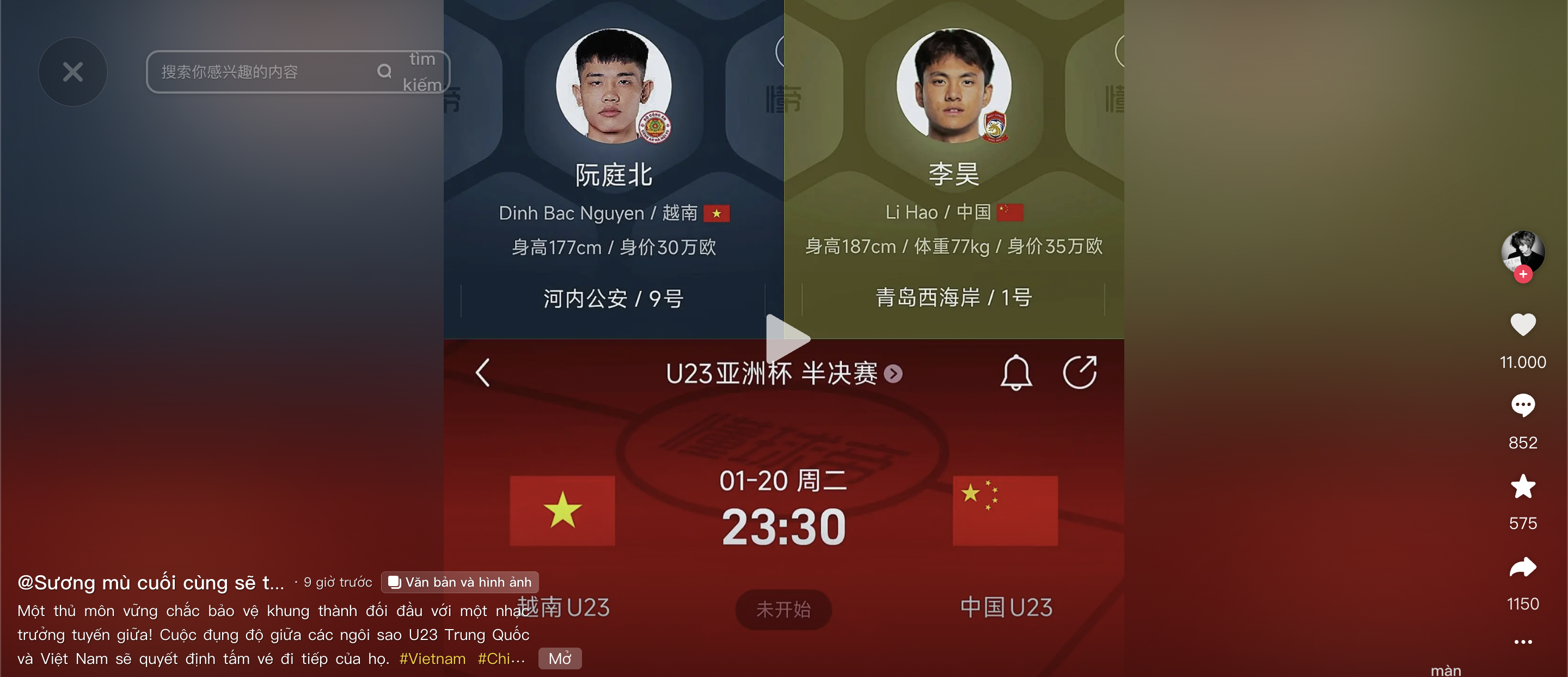The image size is (1568, 677).
Task: Open the more options menu
Action: (1523, 642)
